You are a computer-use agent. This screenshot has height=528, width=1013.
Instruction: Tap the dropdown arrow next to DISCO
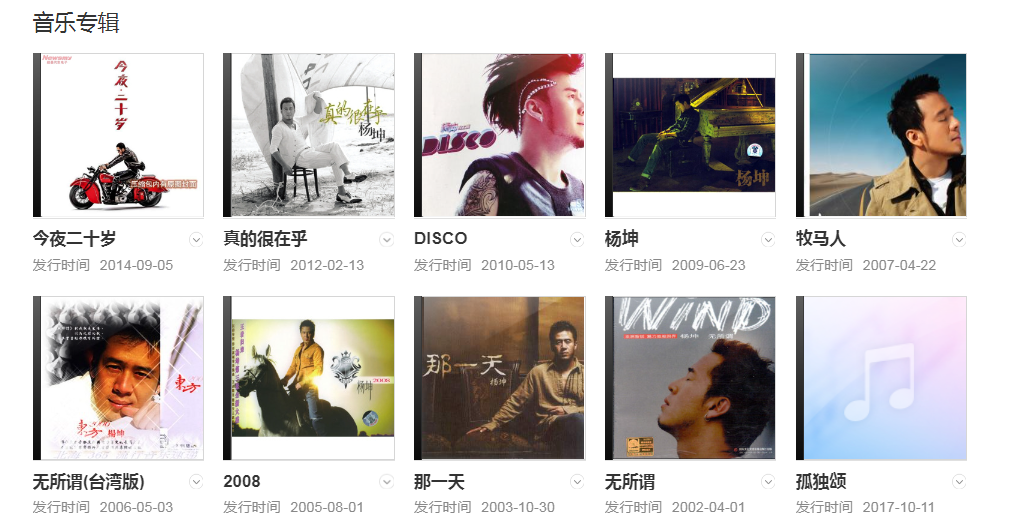click(x=577, y=239)
